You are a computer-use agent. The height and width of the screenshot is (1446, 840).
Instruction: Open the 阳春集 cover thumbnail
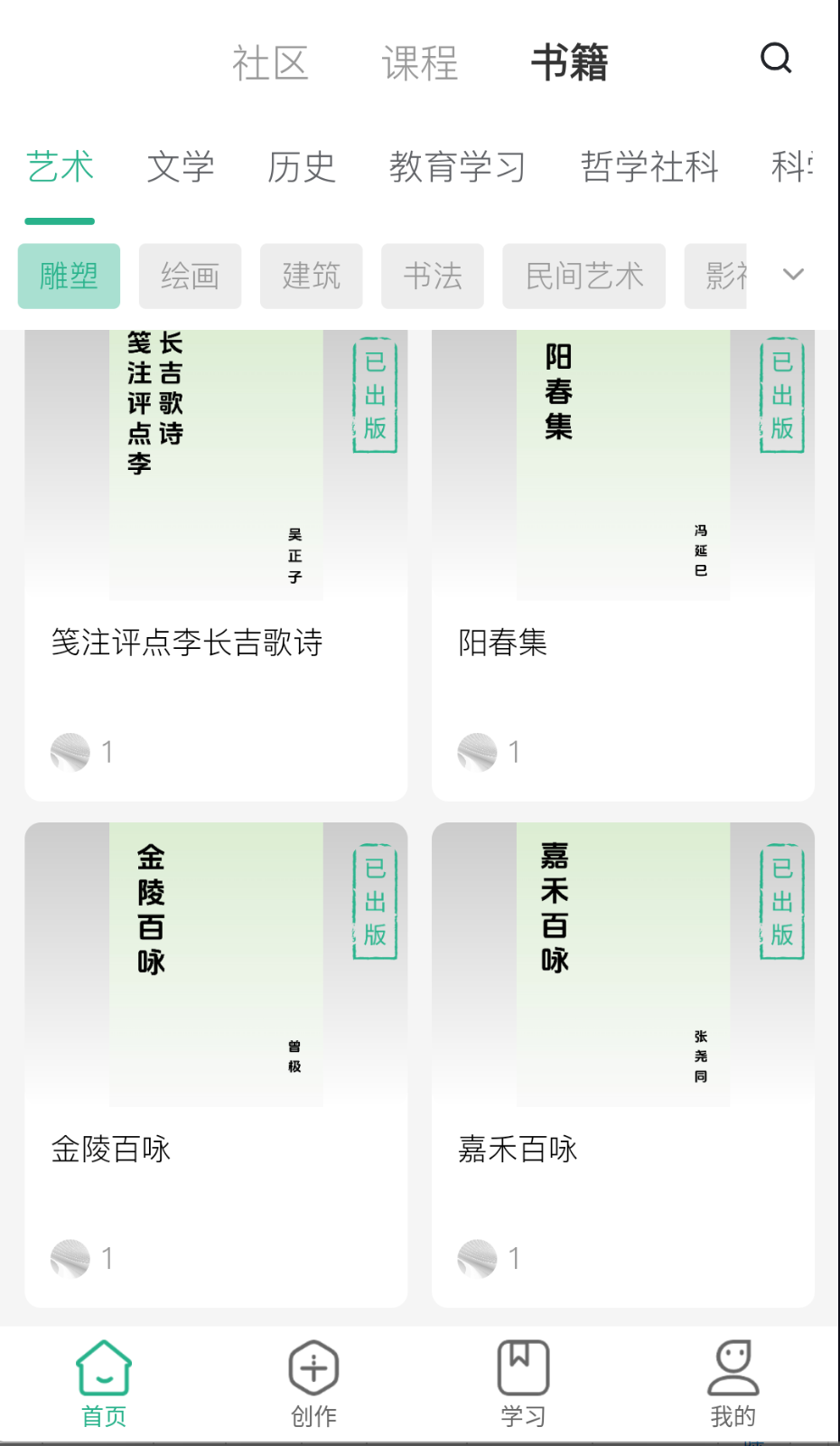tap(622, 463)
